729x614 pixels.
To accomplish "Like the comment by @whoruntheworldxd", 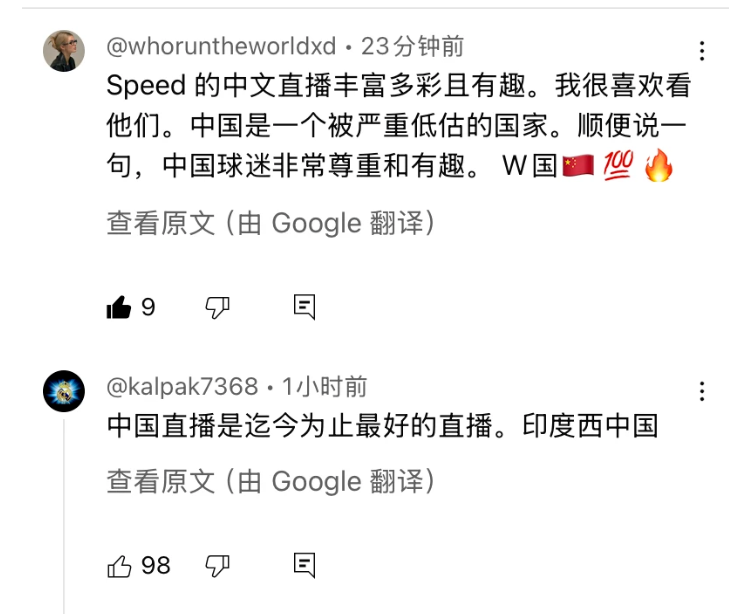I will 119,308.
